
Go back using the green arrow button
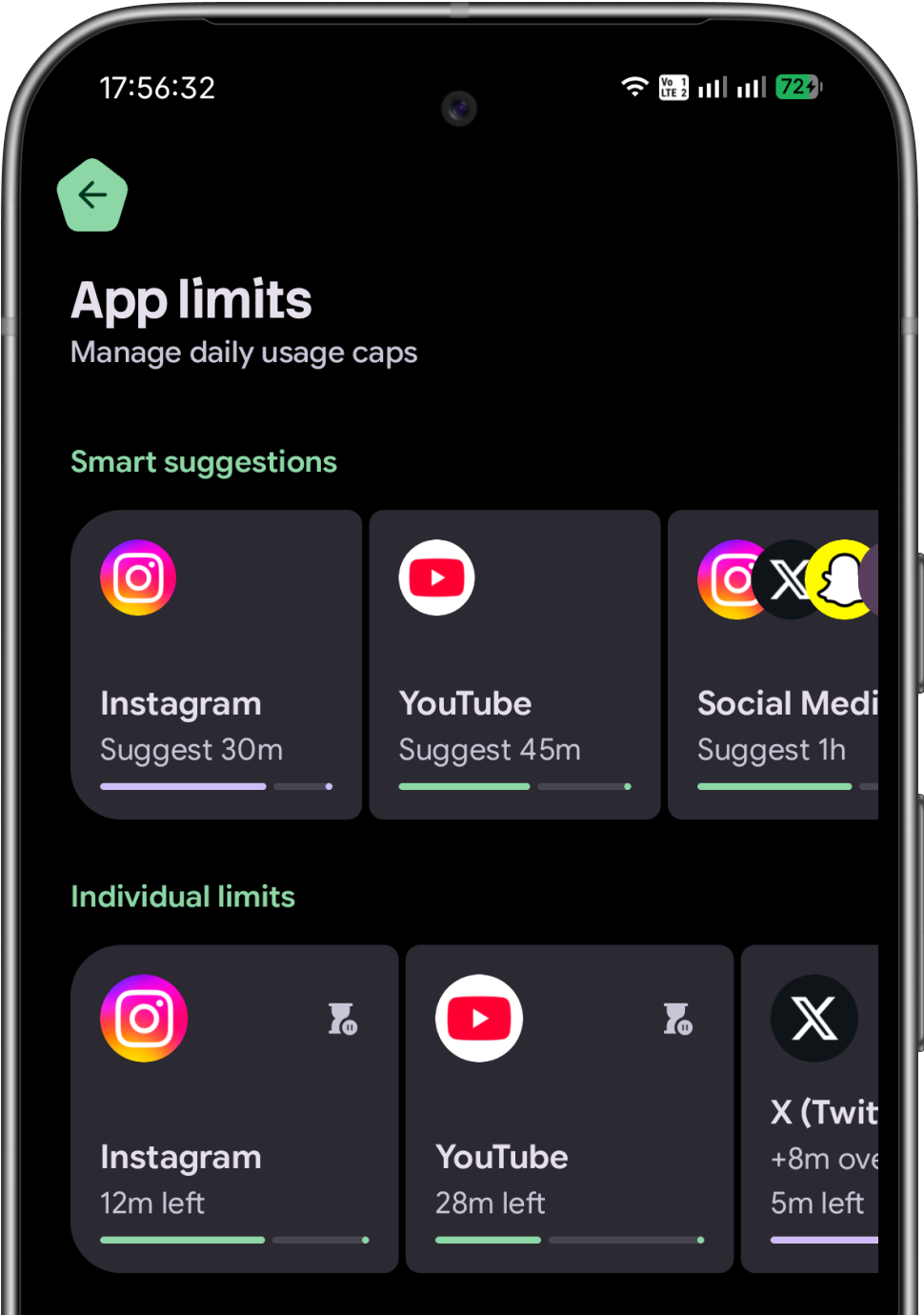(x=92, y=195)
